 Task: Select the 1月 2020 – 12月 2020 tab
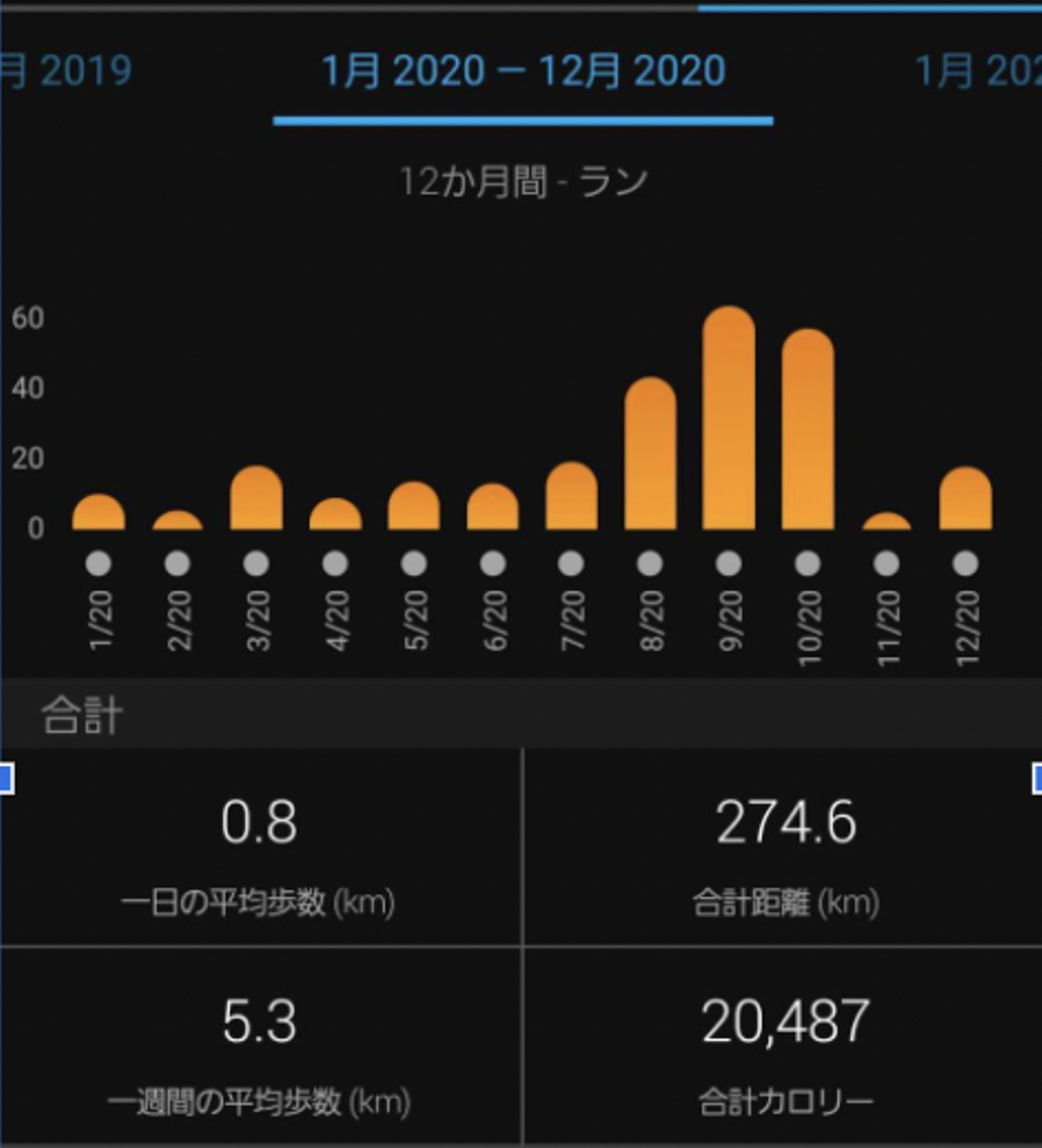point(522,71)
